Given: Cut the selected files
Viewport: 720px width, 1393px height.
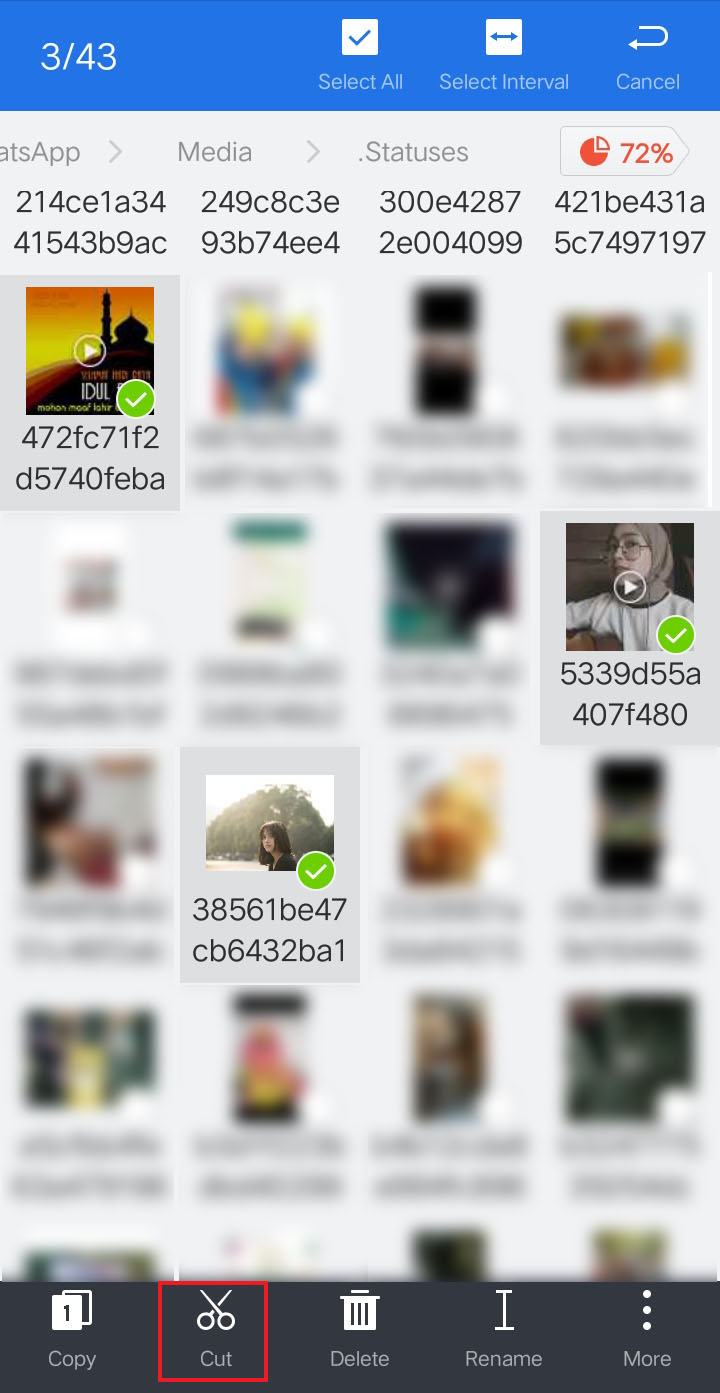Looking at the screenshot, I should pos(216,1331).
